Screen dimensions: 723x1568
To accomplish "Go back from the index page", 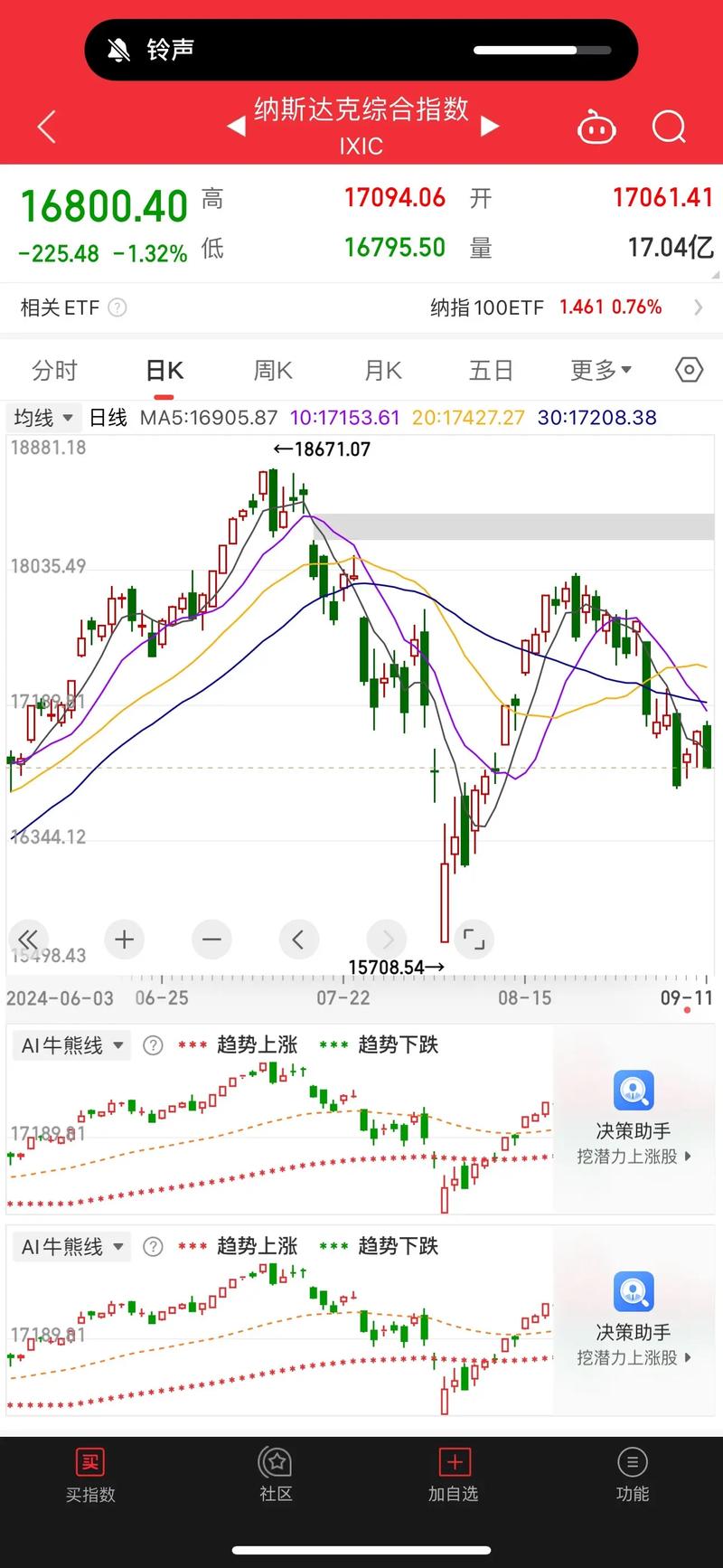I will coord(47,128).
